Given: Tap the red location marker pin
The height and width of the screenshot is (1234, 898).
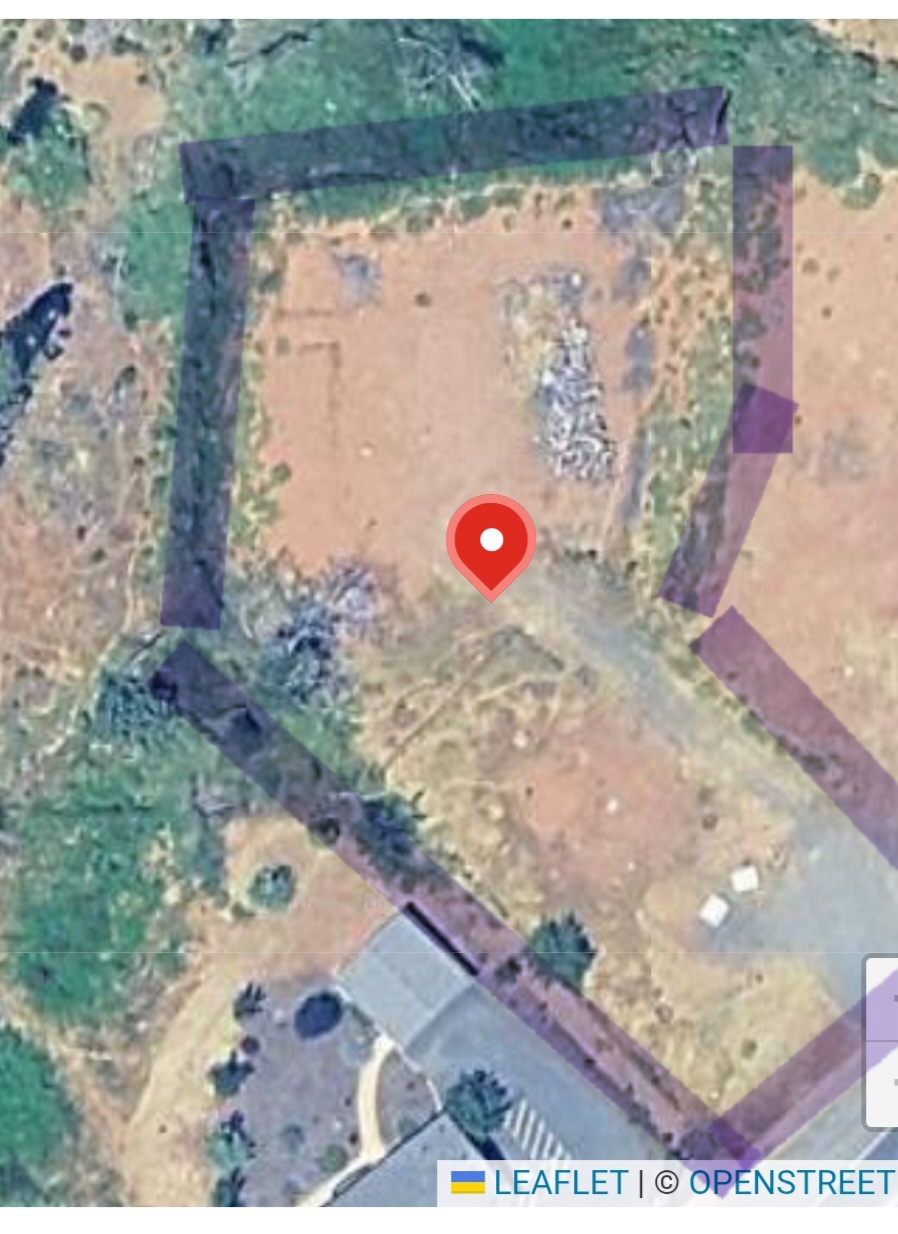Looking at the screenshot, I should pos(490,543).
